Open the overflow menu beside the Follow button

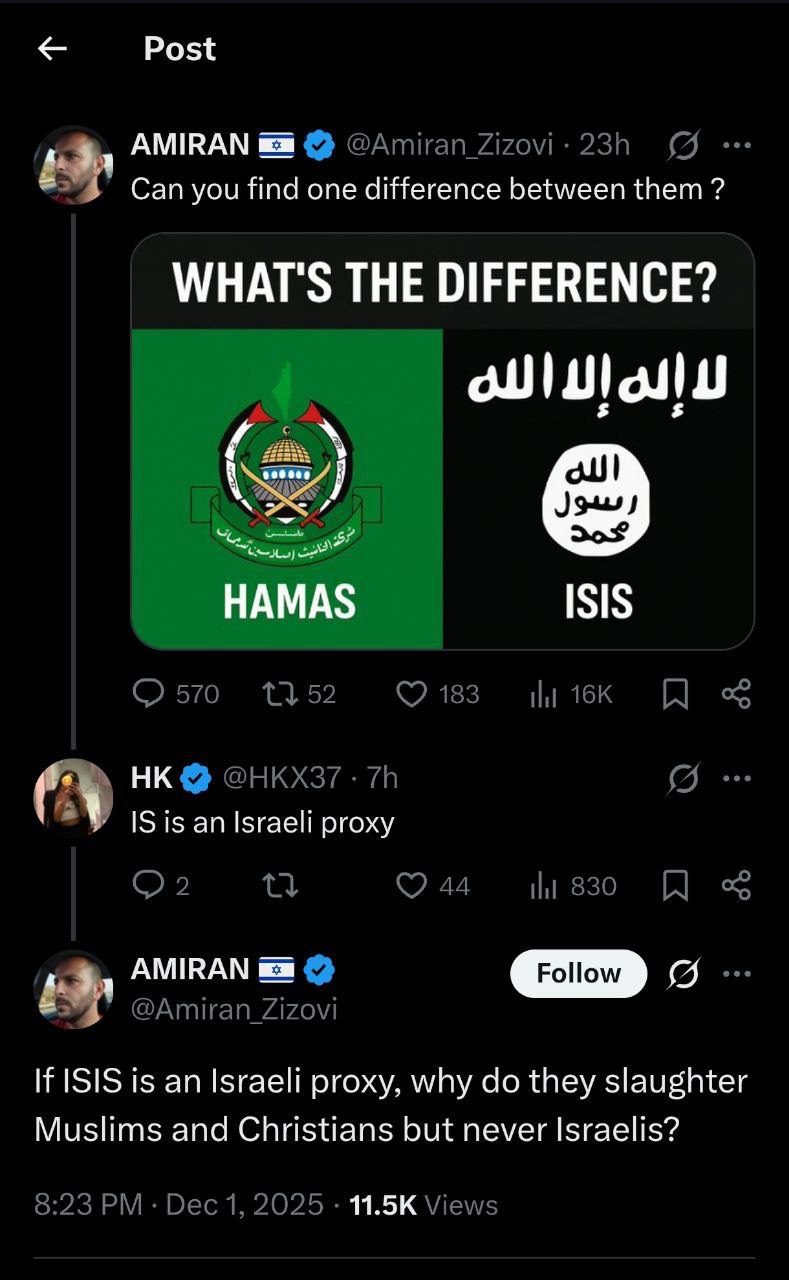click(737, 973)
